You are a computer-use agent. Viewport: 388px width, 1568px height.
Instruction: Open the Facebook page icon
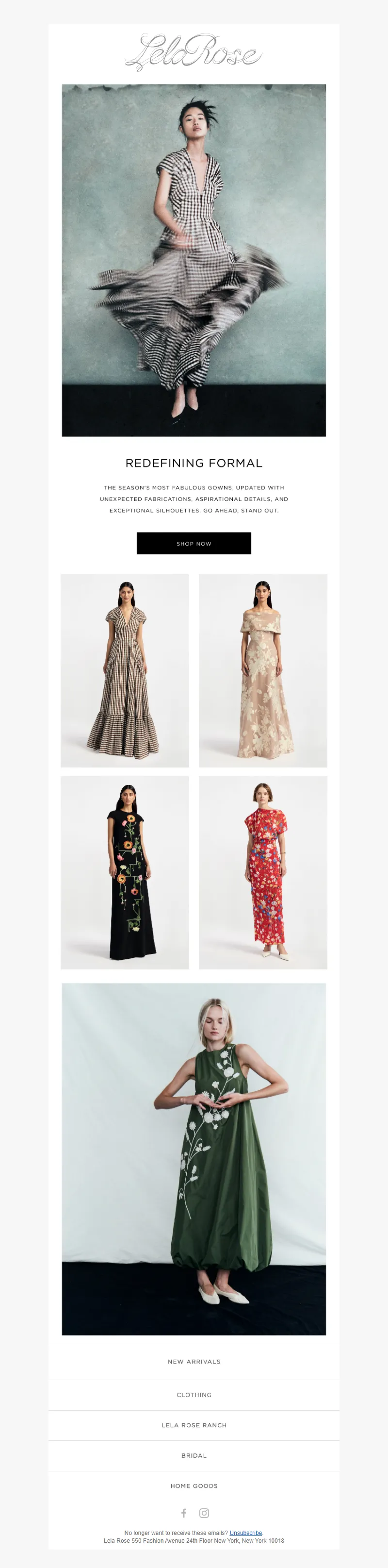(x=184, y=1513)
